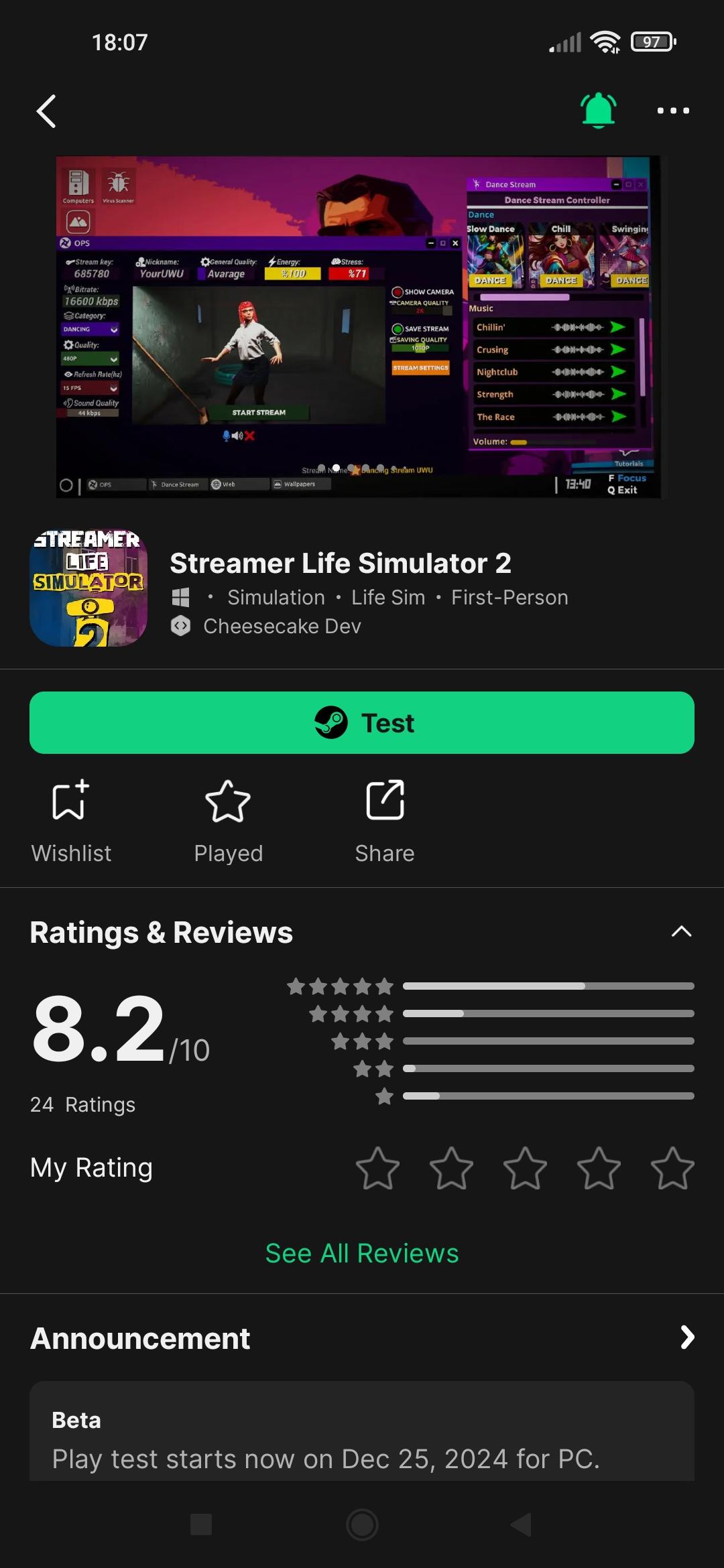This screenshot has height=1568, width=724.
Task: Rate the game one star
Action: pos(377,1168)
